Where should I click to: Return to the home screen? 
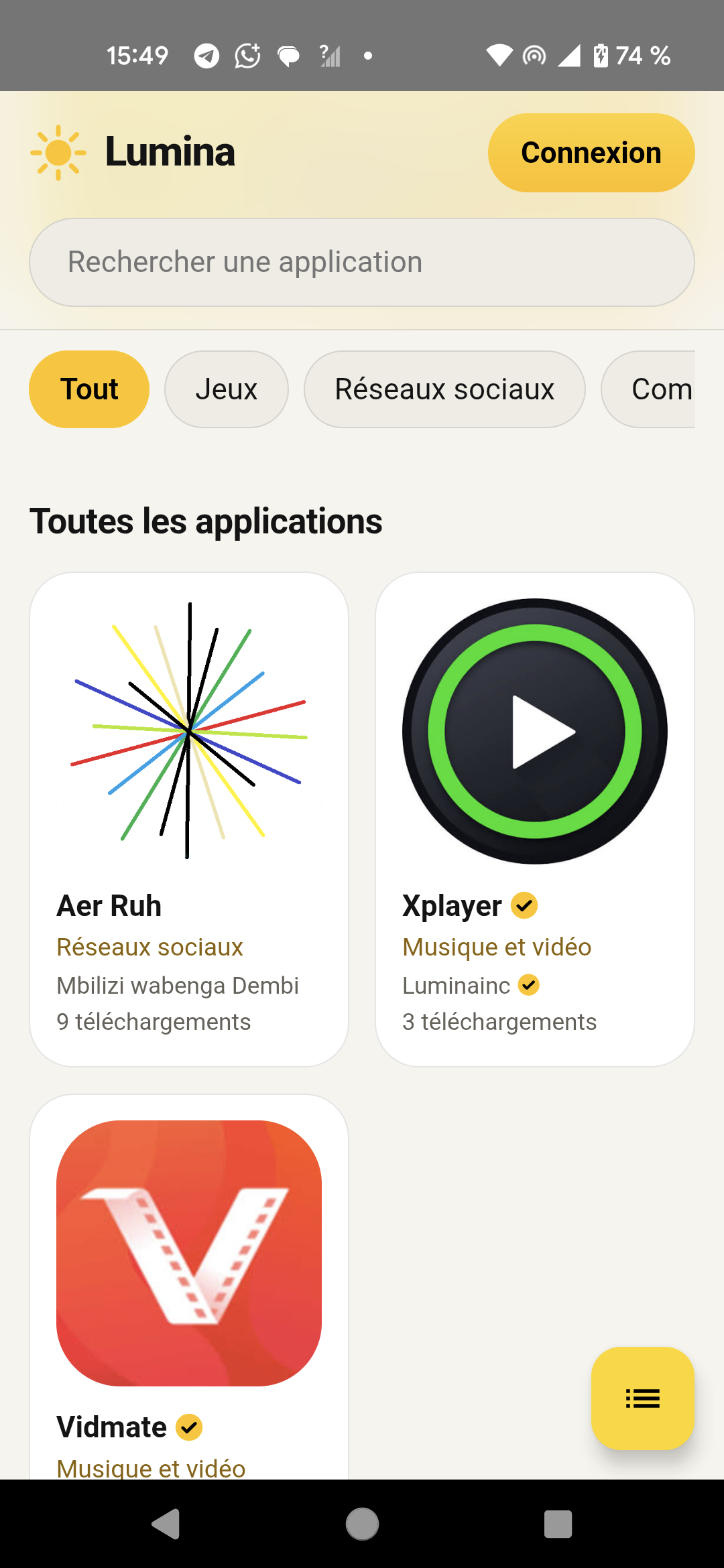coord(362,1524)
